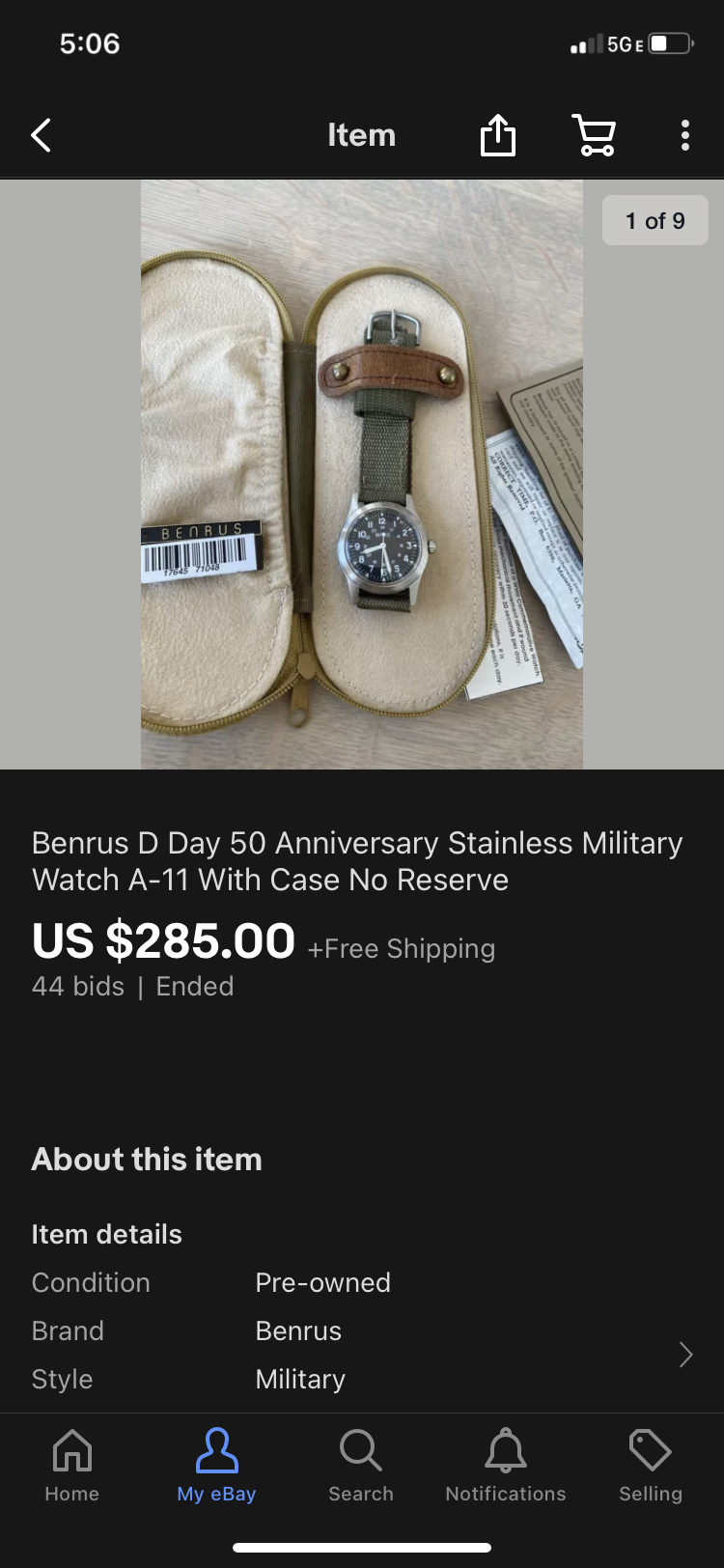Go to the Search tab

point(361,1466)
